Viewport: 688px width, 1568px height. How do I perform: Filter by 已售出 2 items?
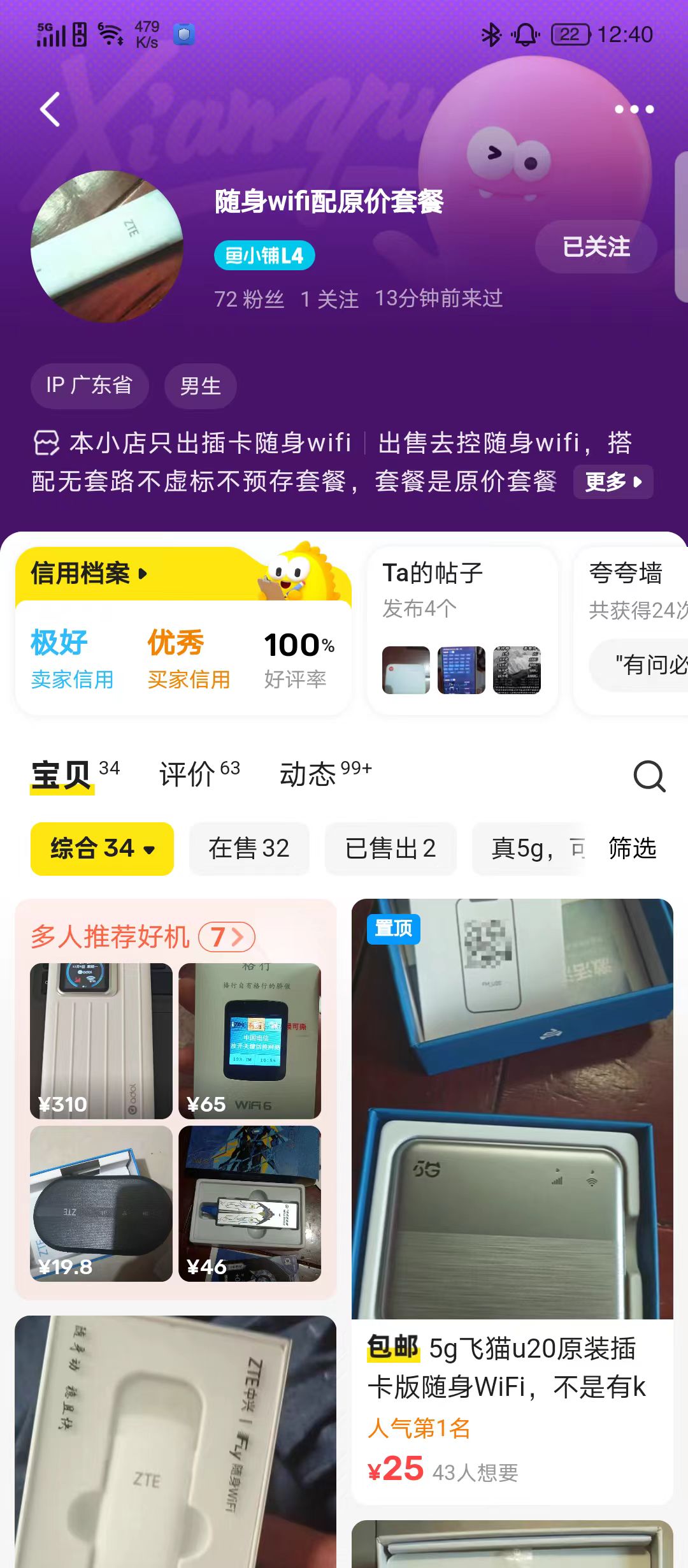[x=391, y=849]
